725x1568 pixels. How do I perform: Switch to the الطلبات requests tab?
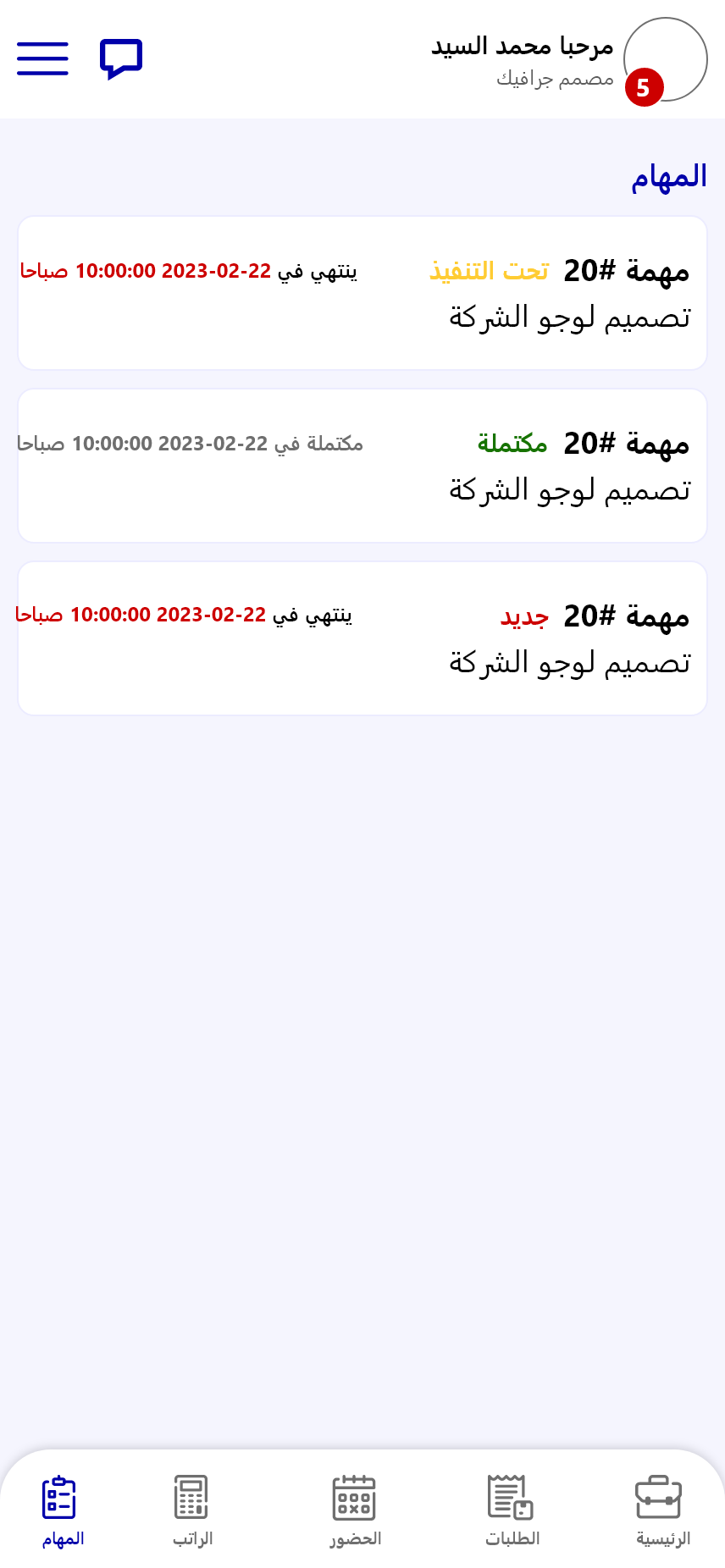[512, 1510]
